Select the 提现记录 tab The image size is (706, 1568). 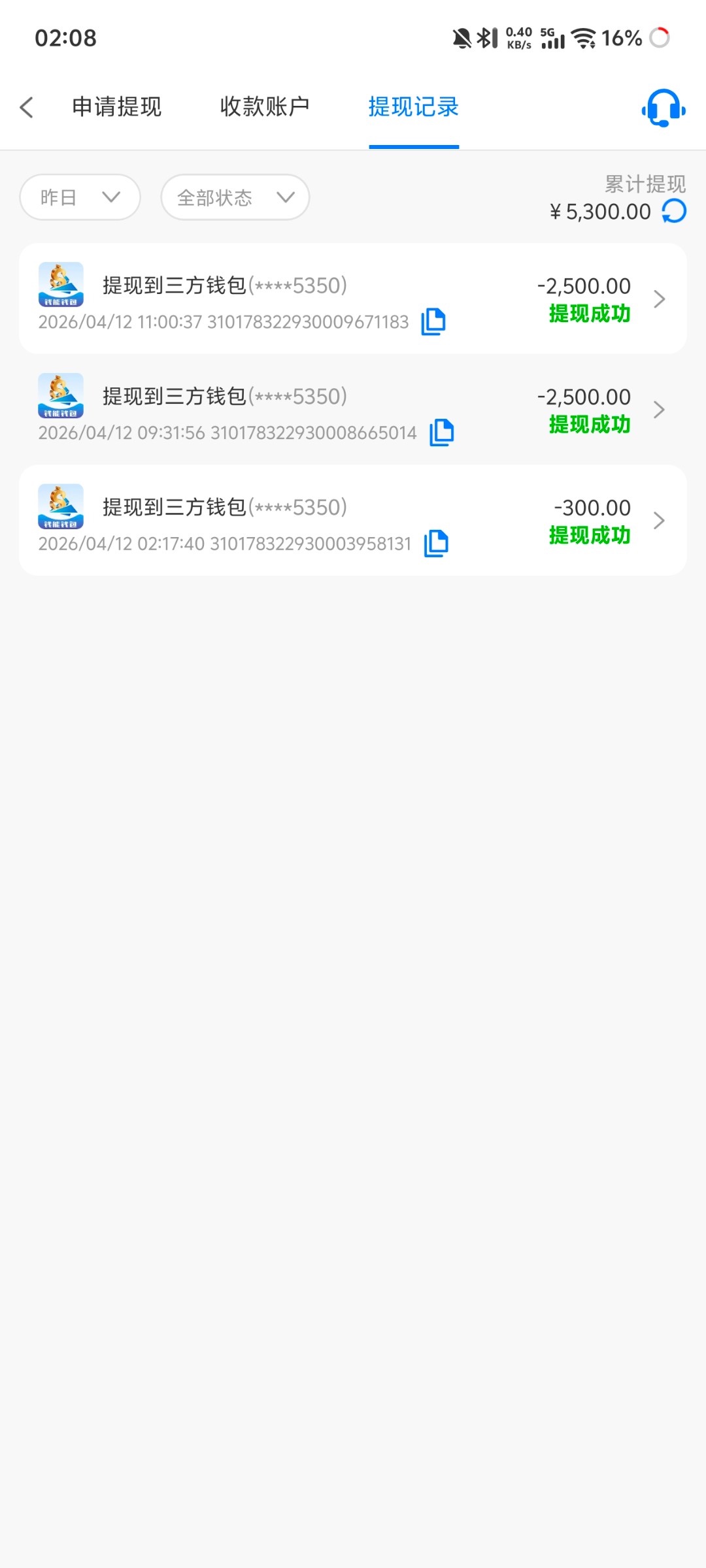414,106
